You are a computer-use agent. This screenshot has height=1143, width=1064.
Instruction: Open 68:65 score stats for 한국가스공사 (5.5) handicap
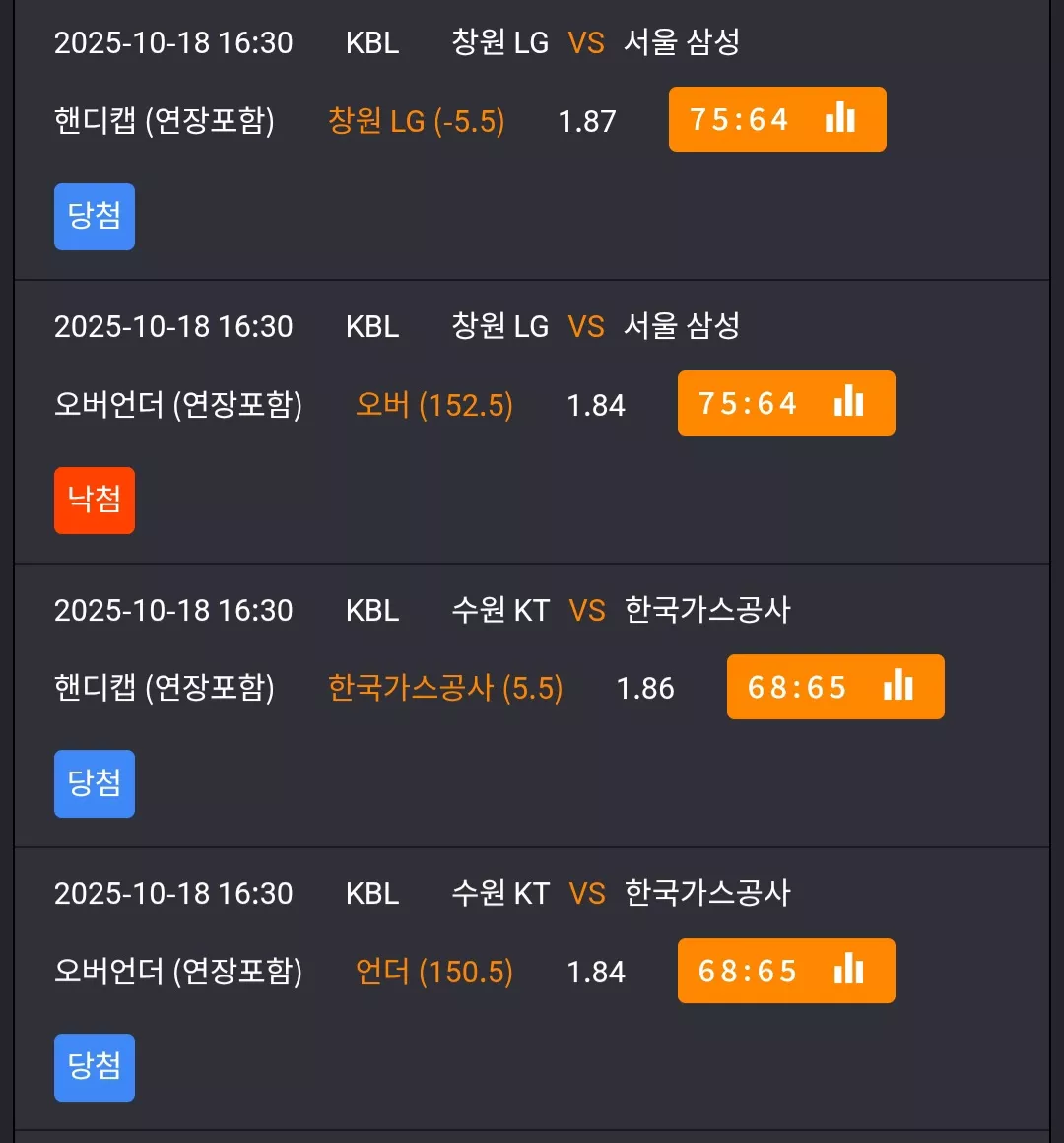point(835,687)
